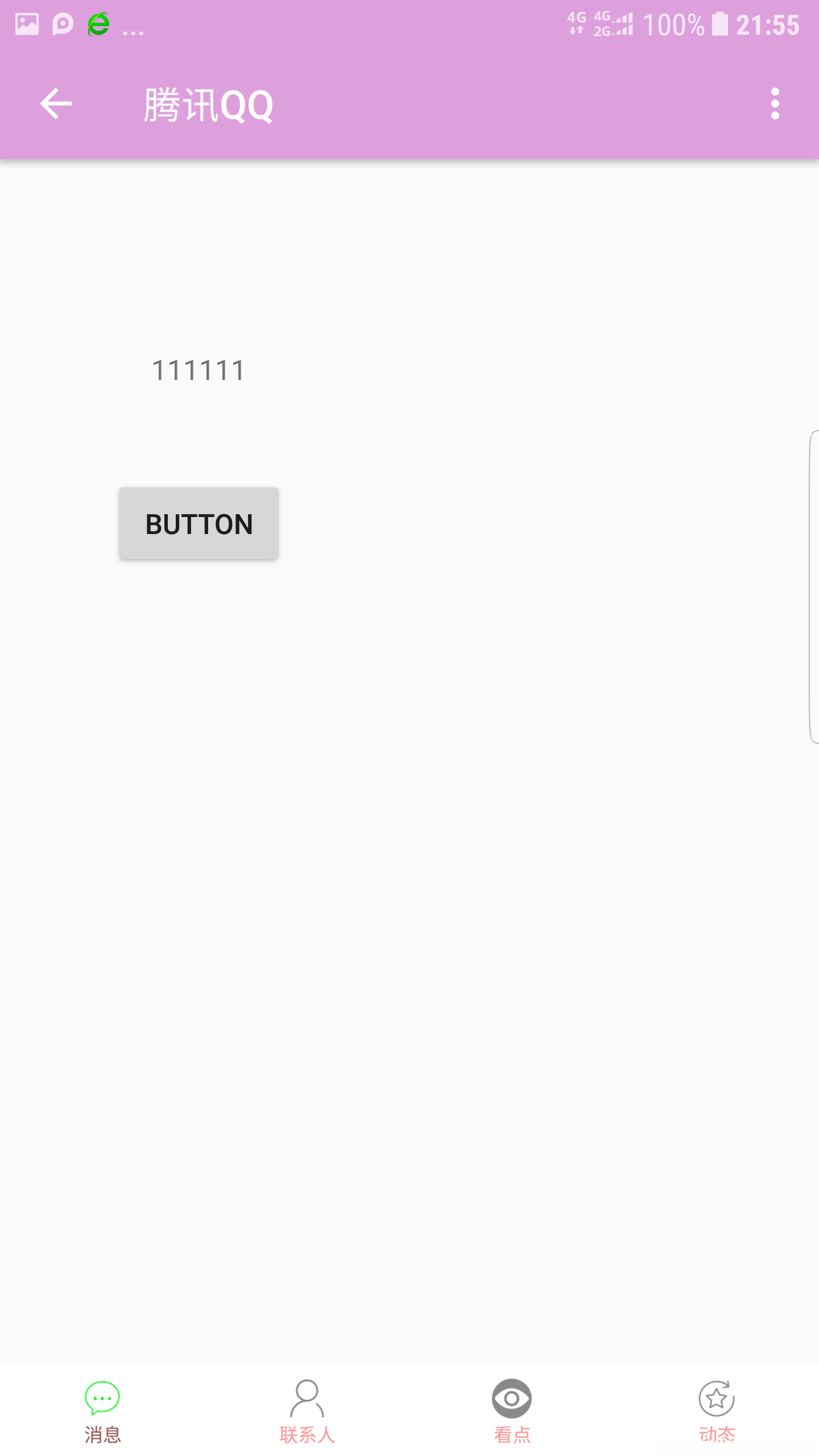The width and height of the screenshot is (819, 1456).
Task: Tap the BUTTON button
Action: click(x=198, y=523)
